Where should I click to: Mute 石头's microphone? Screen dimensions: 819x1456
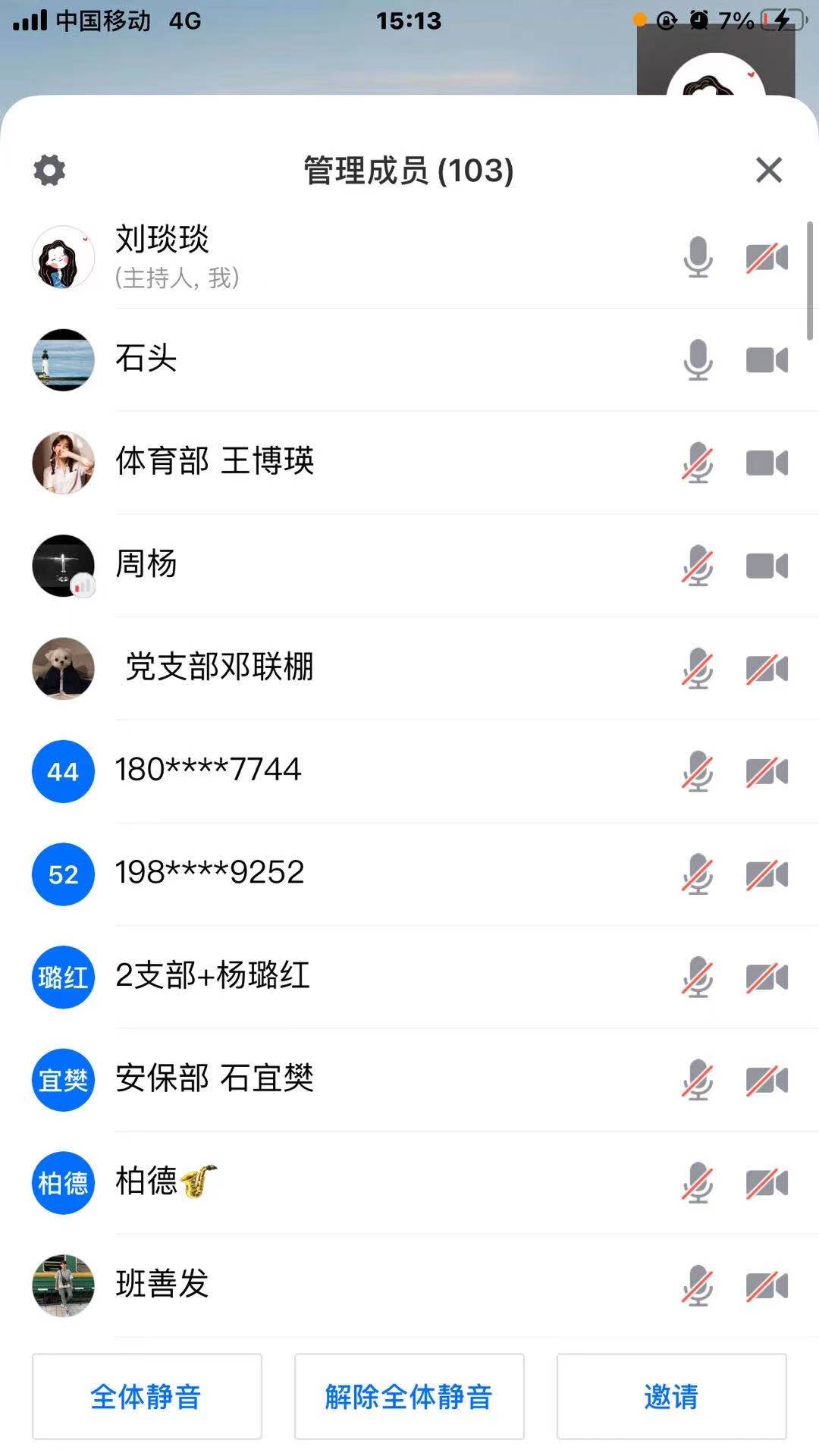coord(698,359)
